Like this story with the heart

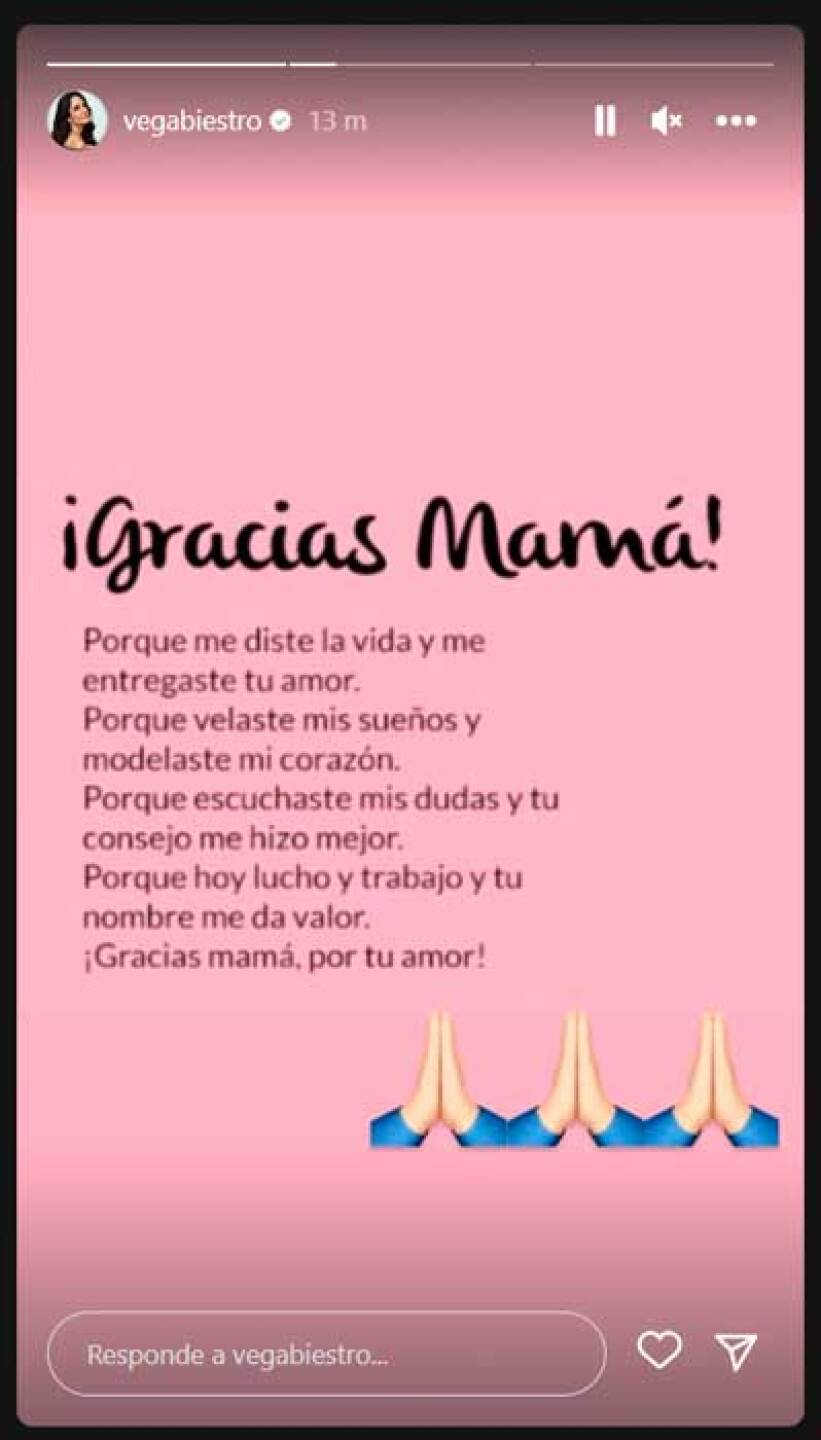(659, 1351)
